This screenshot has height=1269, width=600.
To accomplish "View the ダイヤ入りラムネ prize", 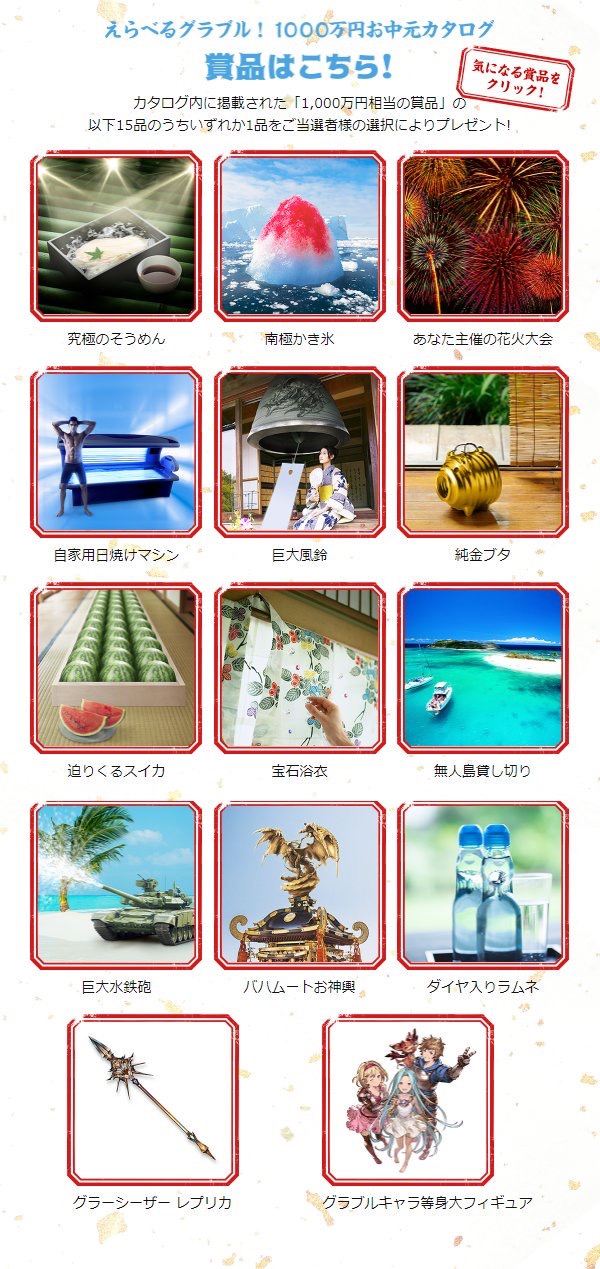I will coord(483,885).
